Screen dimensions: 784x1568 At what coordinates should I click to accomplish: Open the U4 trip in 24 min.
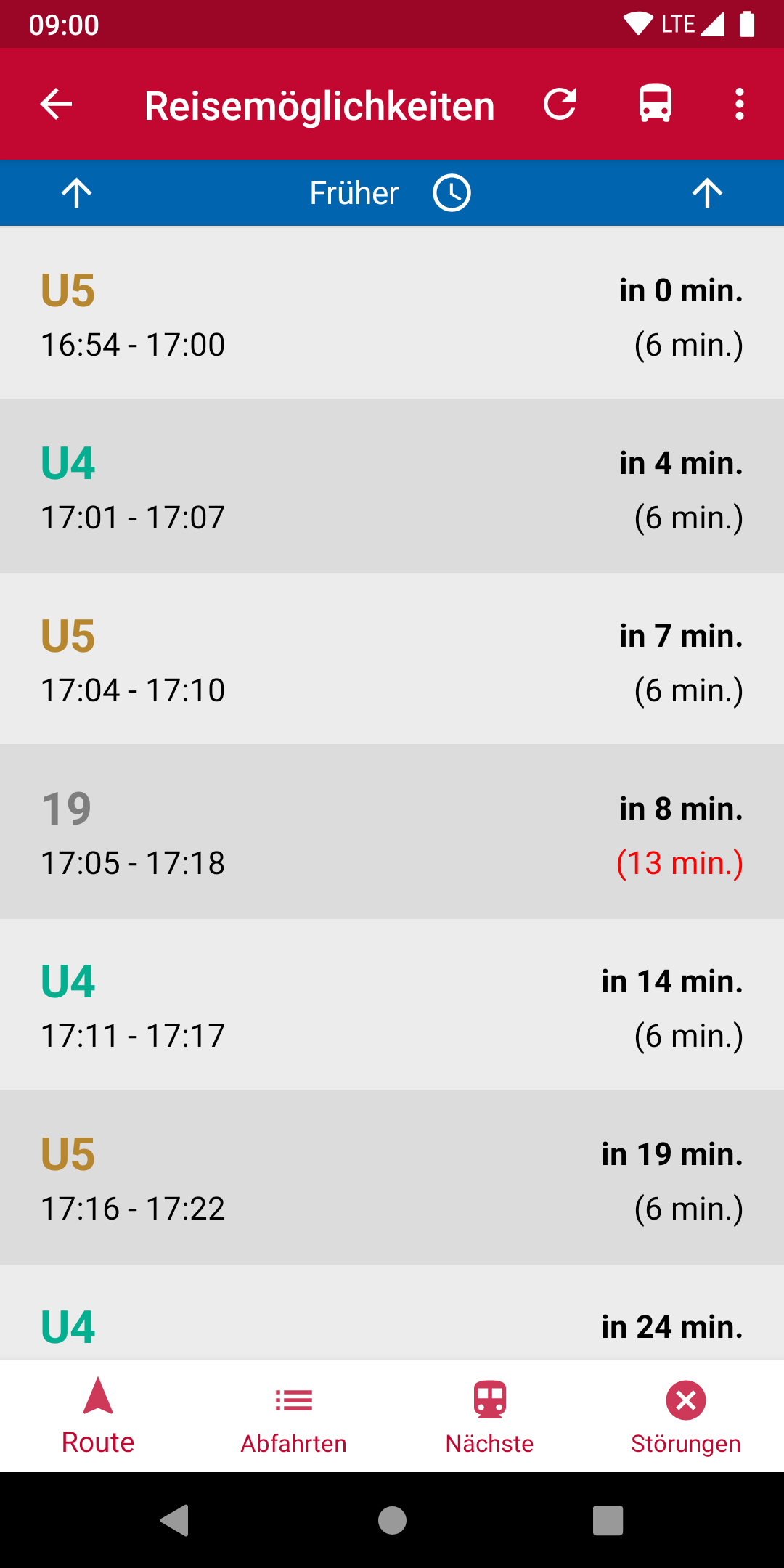point(392,1312)
